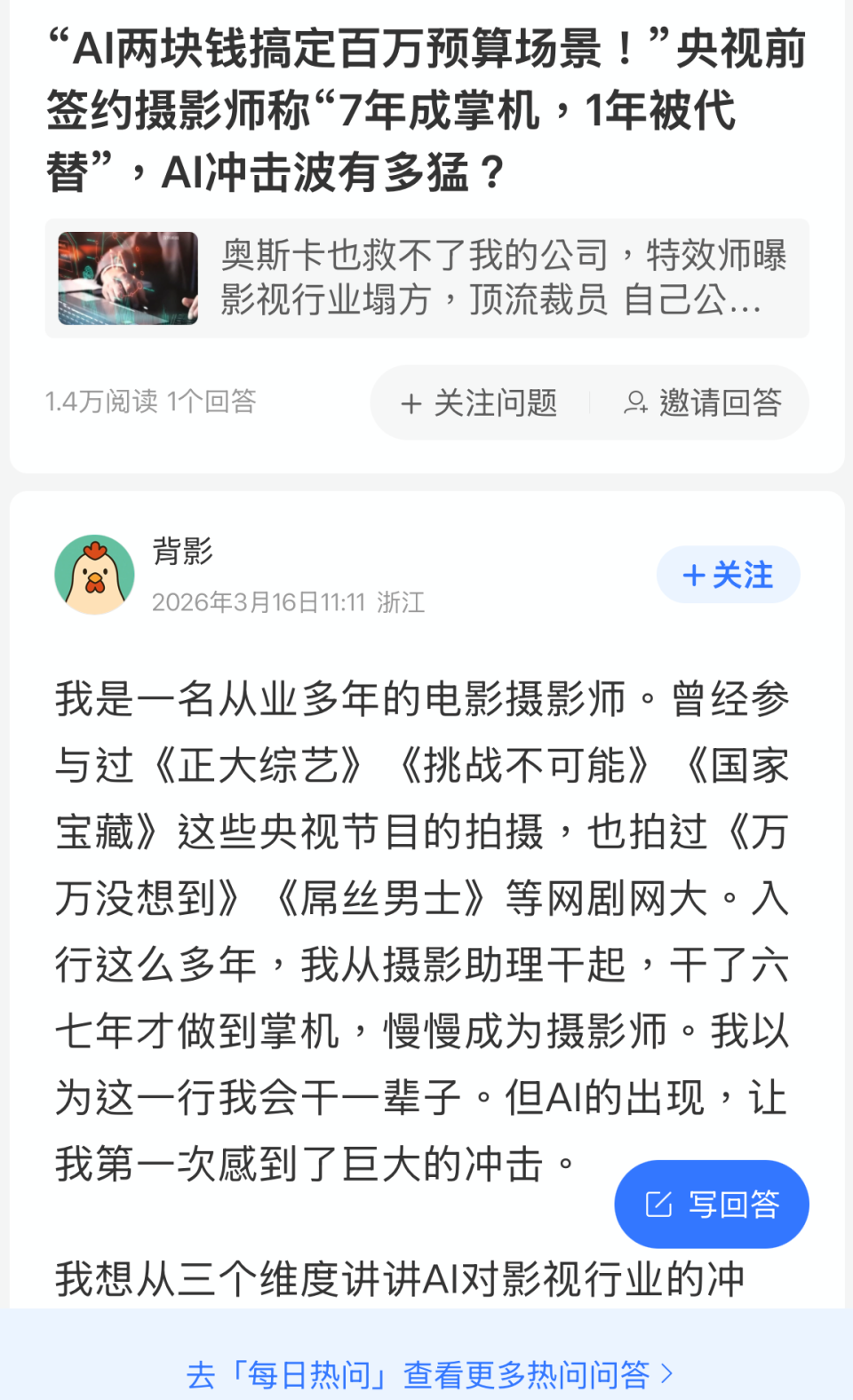The width and height of the screenshot is (853, 1400).
Task: Select the invite-person icon beside 邀请回答
Action: pyautogui.click(x=634, y=402)
